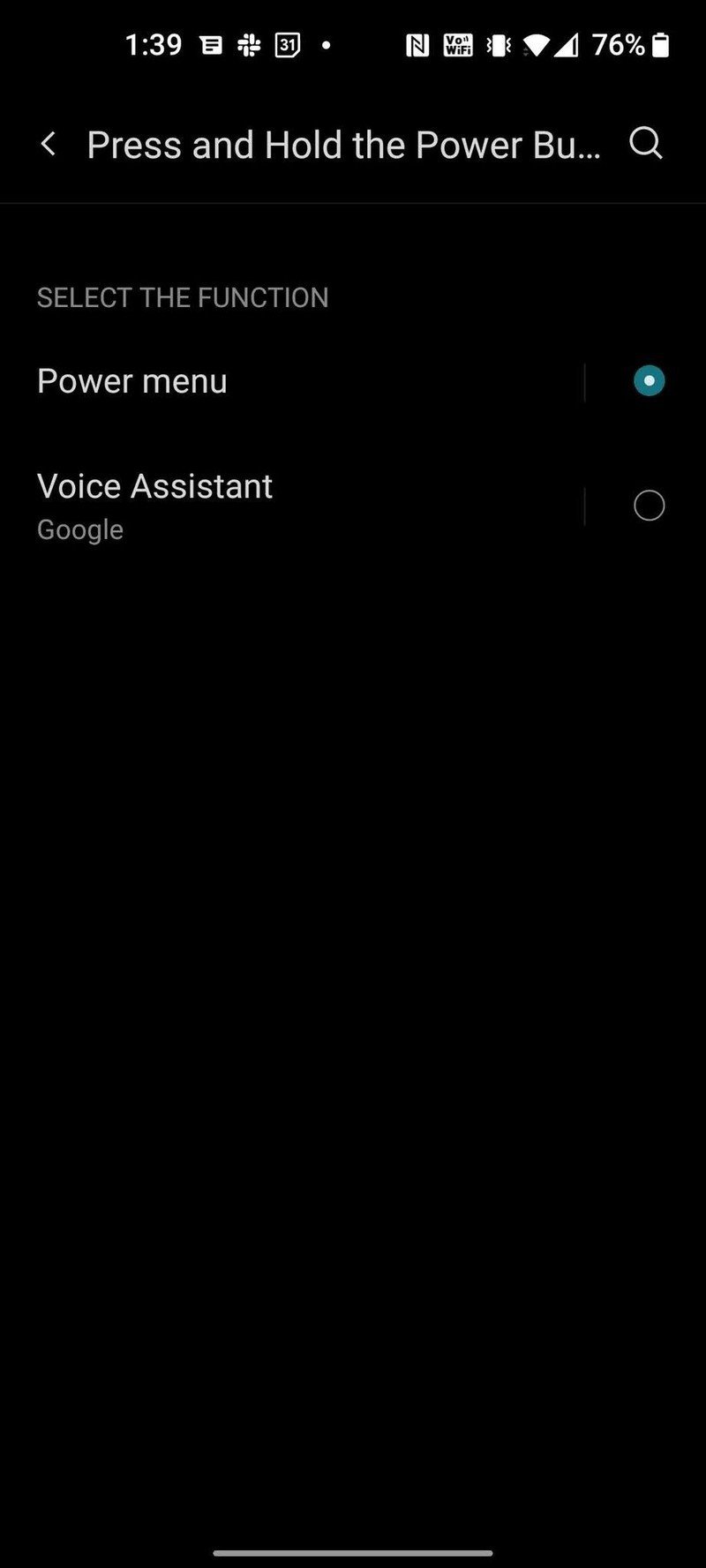Viewport: 706px width, 1568px height.
Task: Select the Power menu radio button
Action: (649, 381)
